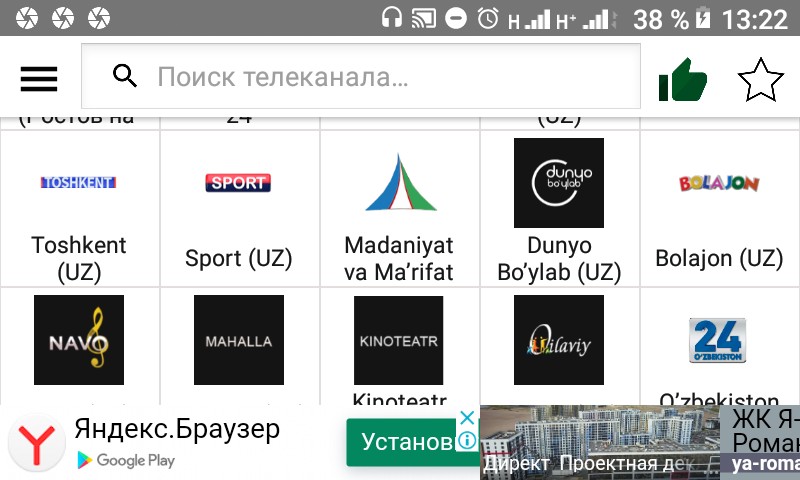Close the Яндекс.Браузер ad banner
Image resolution: width=800 pixels, height=480 pixels.
(466, 418)
